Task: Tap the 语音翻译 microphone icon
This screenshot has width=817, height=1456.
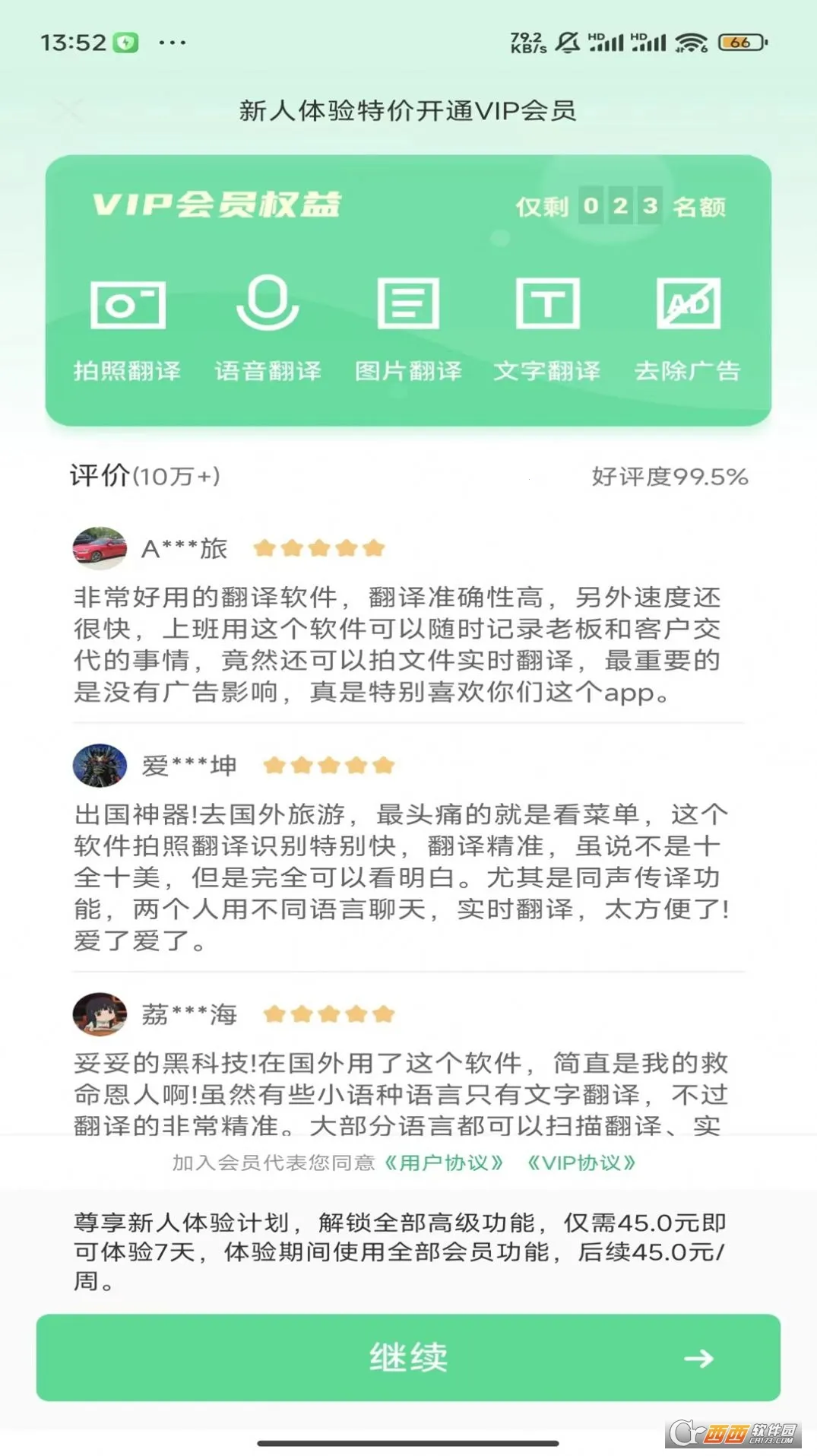Action: pos(269,304)
